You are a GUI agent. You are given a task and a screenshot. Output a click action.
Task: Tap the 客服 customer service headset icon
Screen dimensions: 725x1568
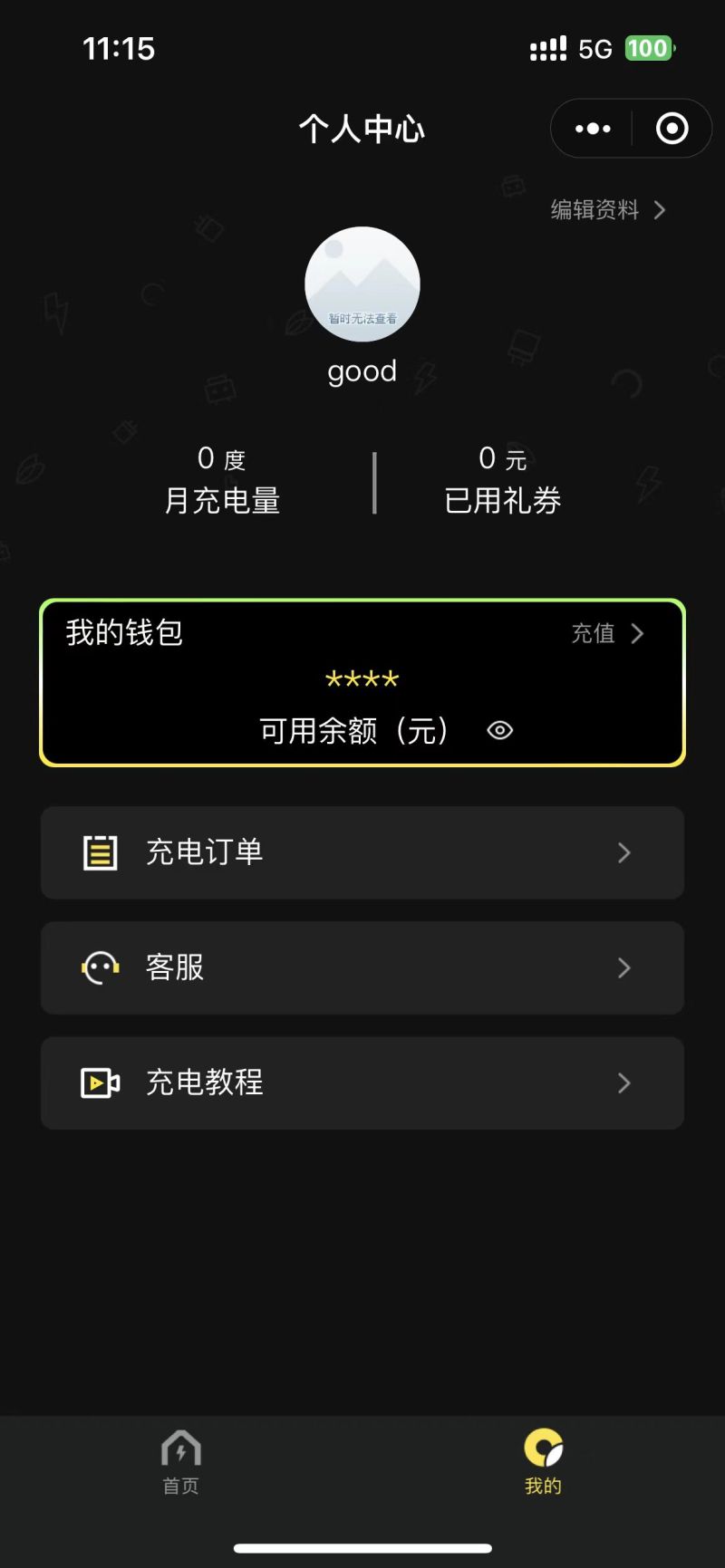(x=100, y=967)
